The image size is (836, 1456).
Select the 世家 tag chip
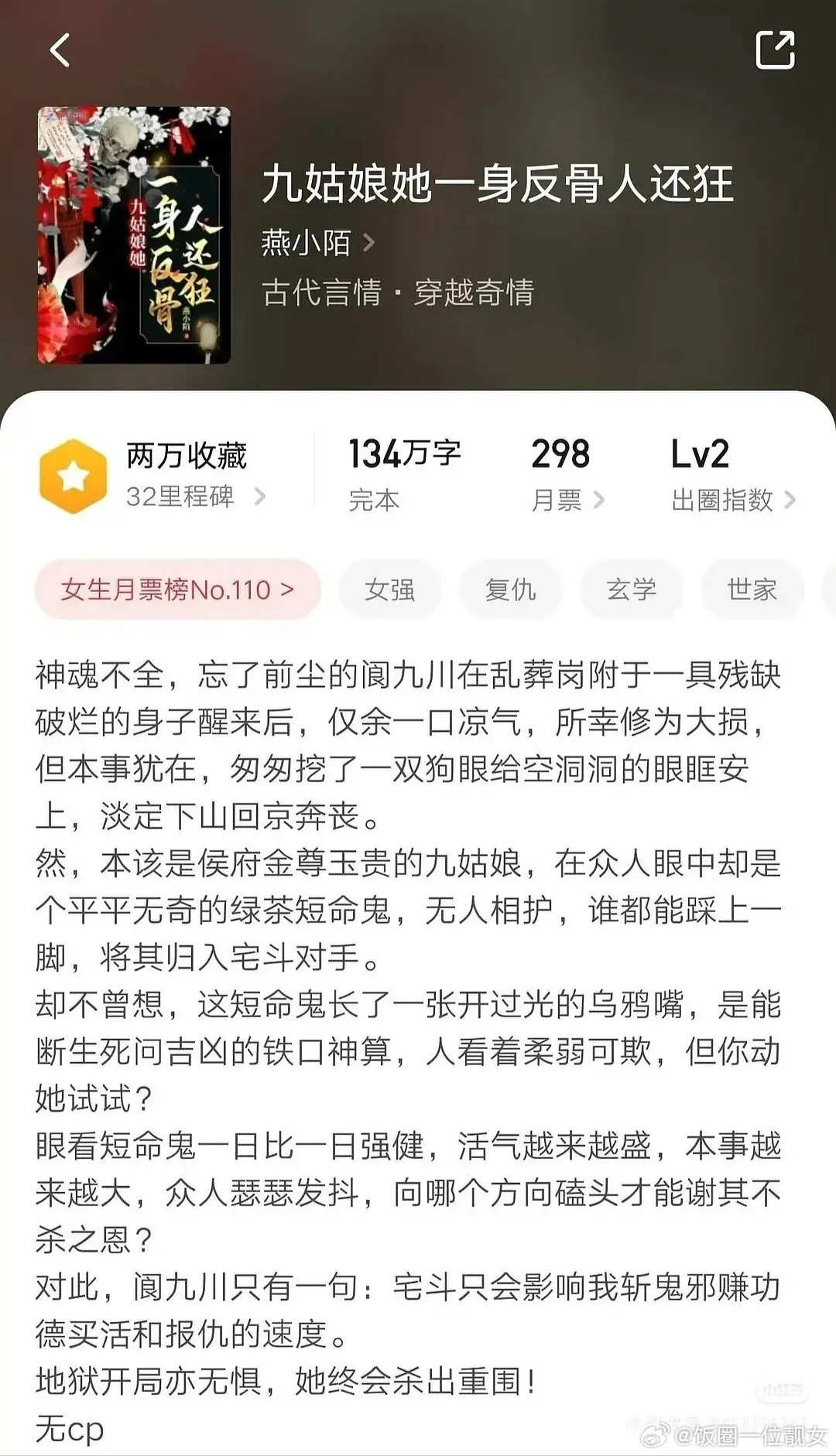(752, 589)
